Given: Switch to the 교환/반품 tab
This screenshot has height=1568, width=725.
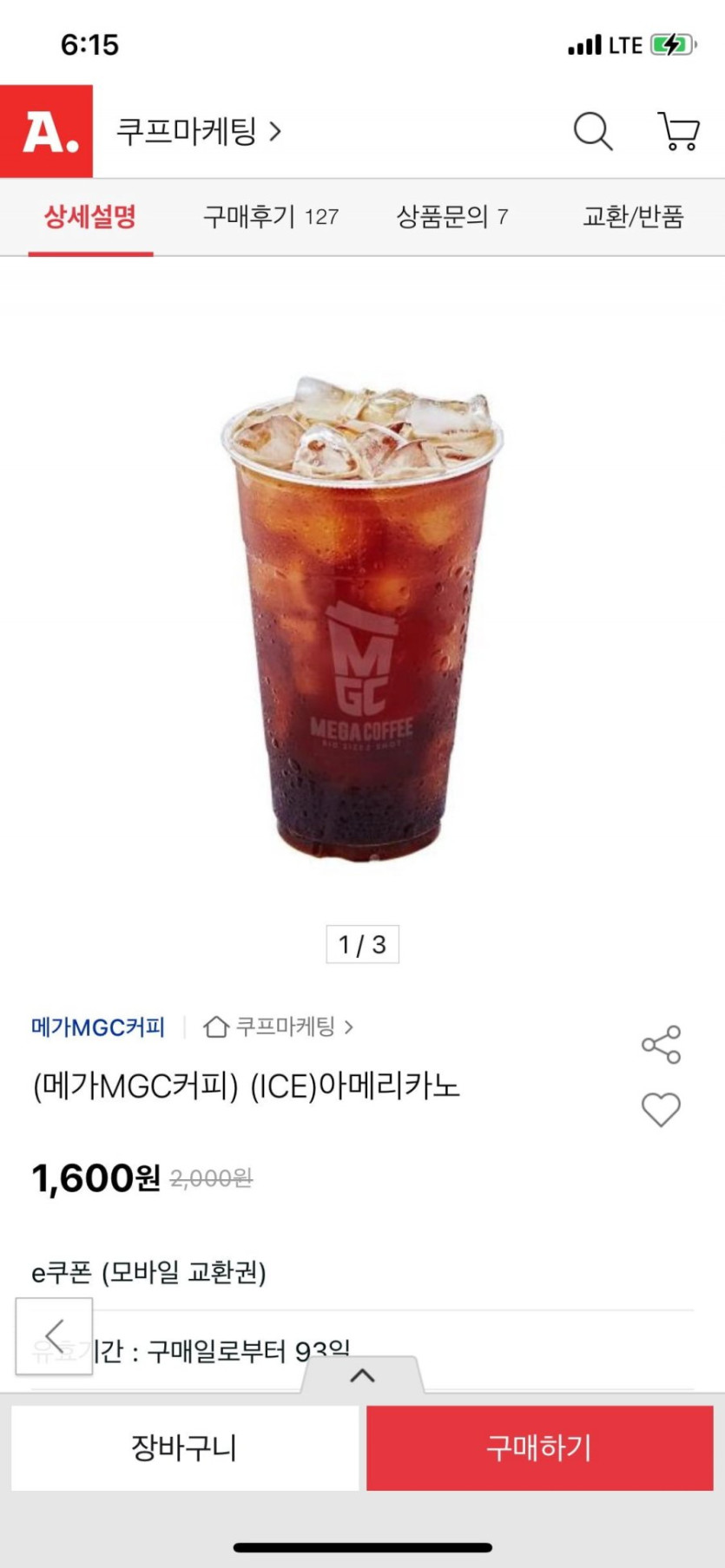Looking at the screenshot, I should 633,217.
